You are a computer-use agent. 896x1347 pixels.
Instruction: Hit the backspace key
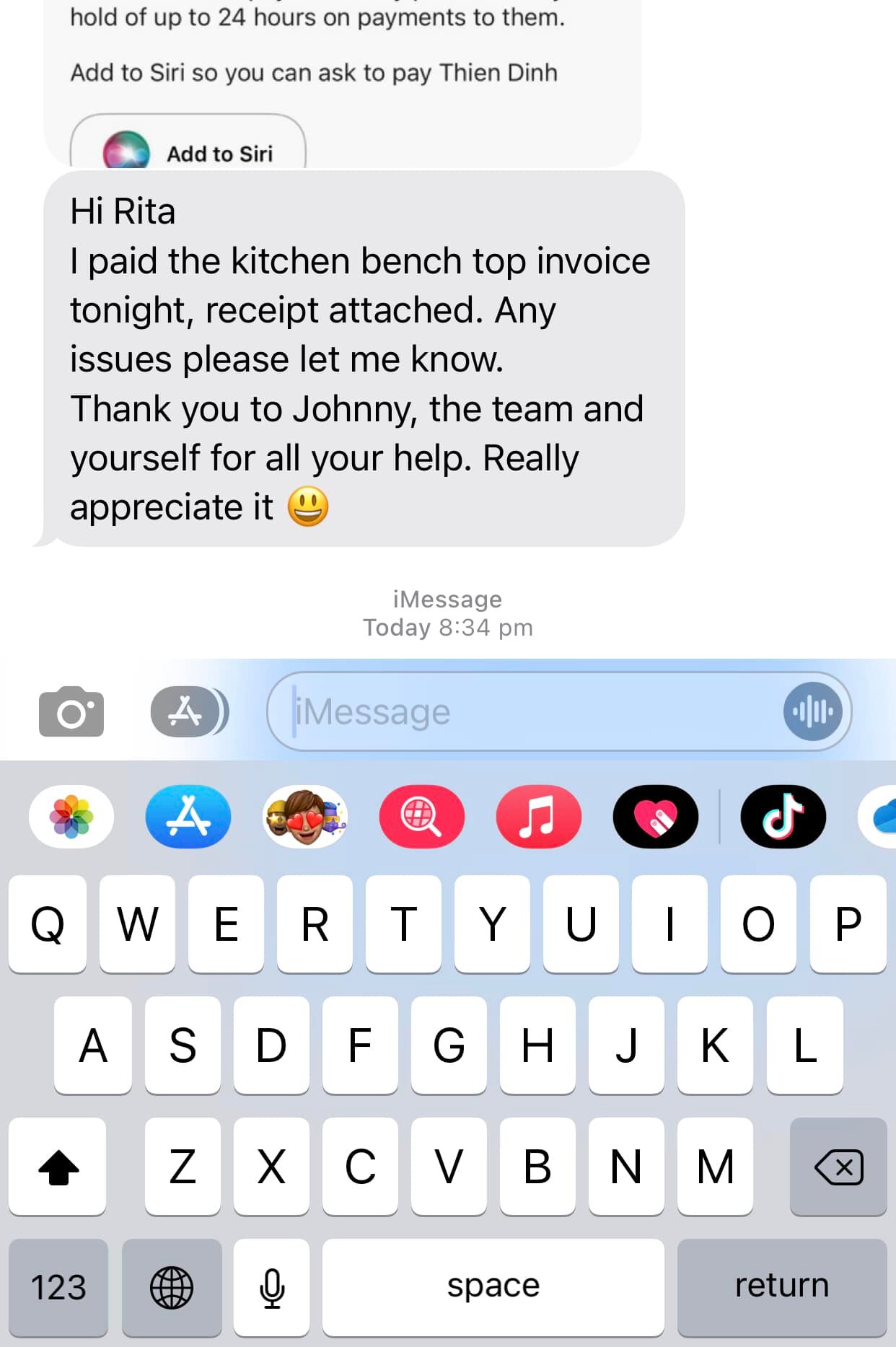838,1166
